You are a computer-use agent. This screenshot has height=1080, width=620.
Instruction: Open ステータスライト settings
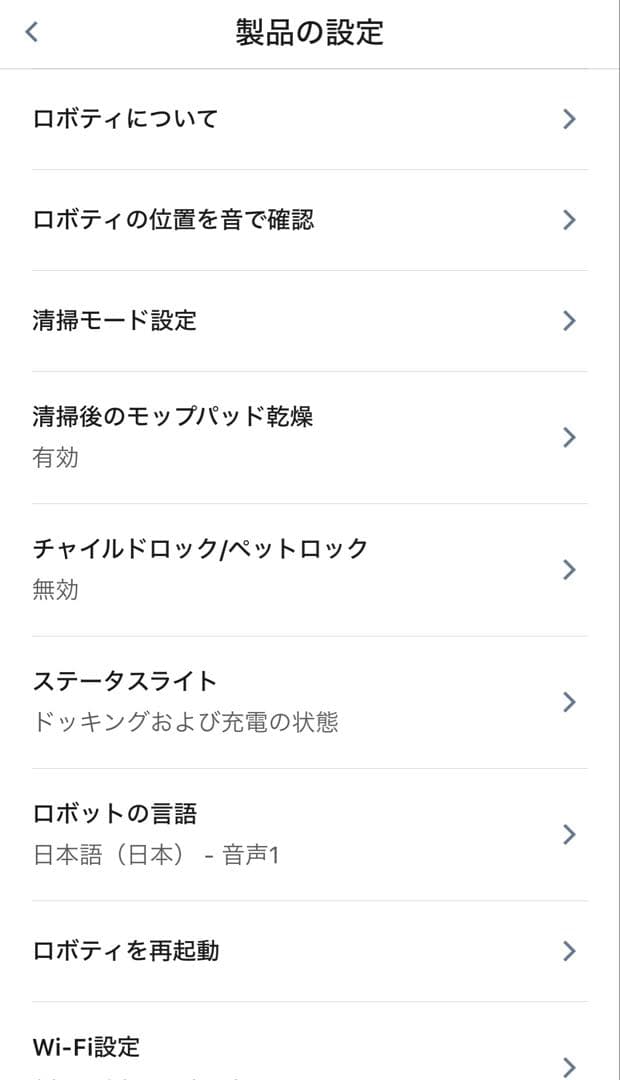[x=309, y=702]
